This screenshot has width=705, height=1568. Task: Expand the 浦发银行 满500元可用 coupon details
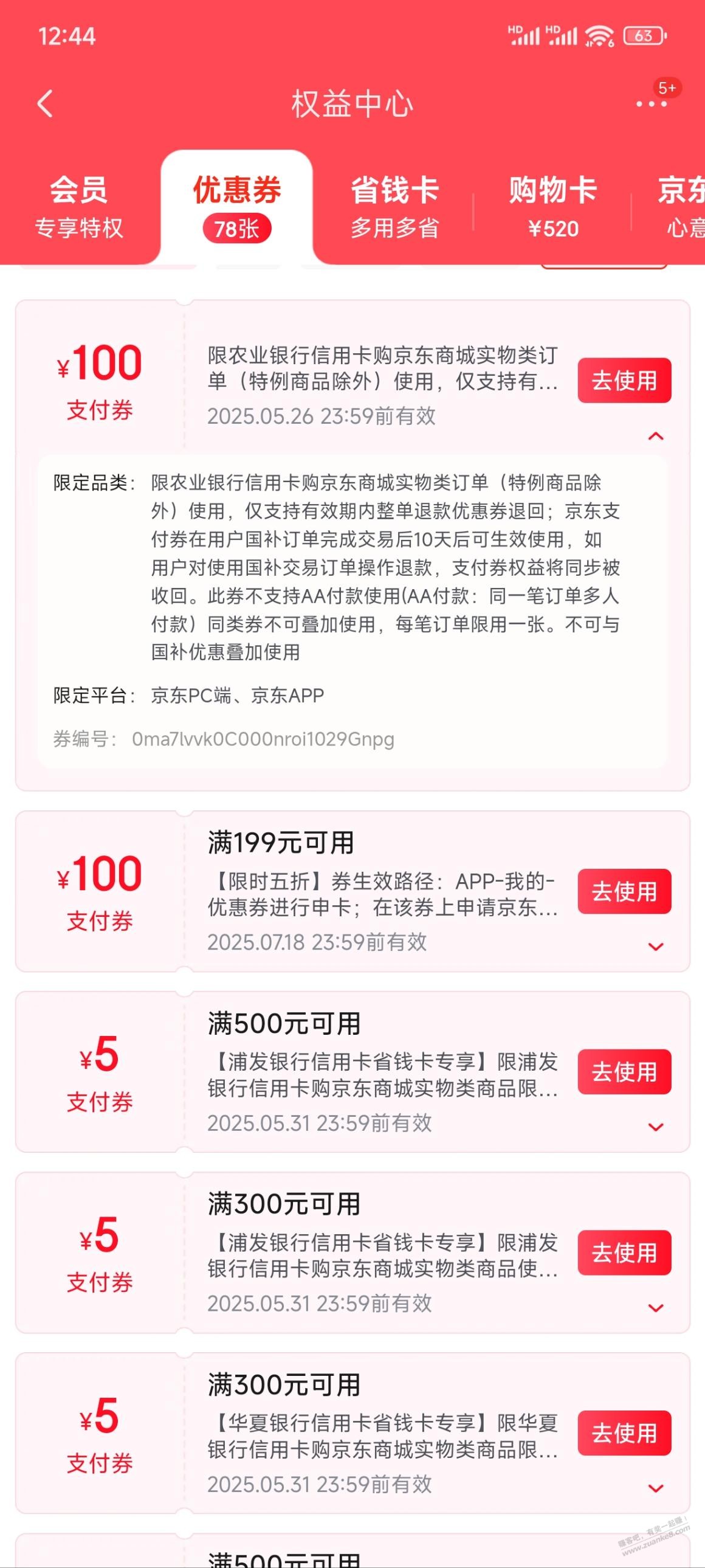pos(655,1127)
